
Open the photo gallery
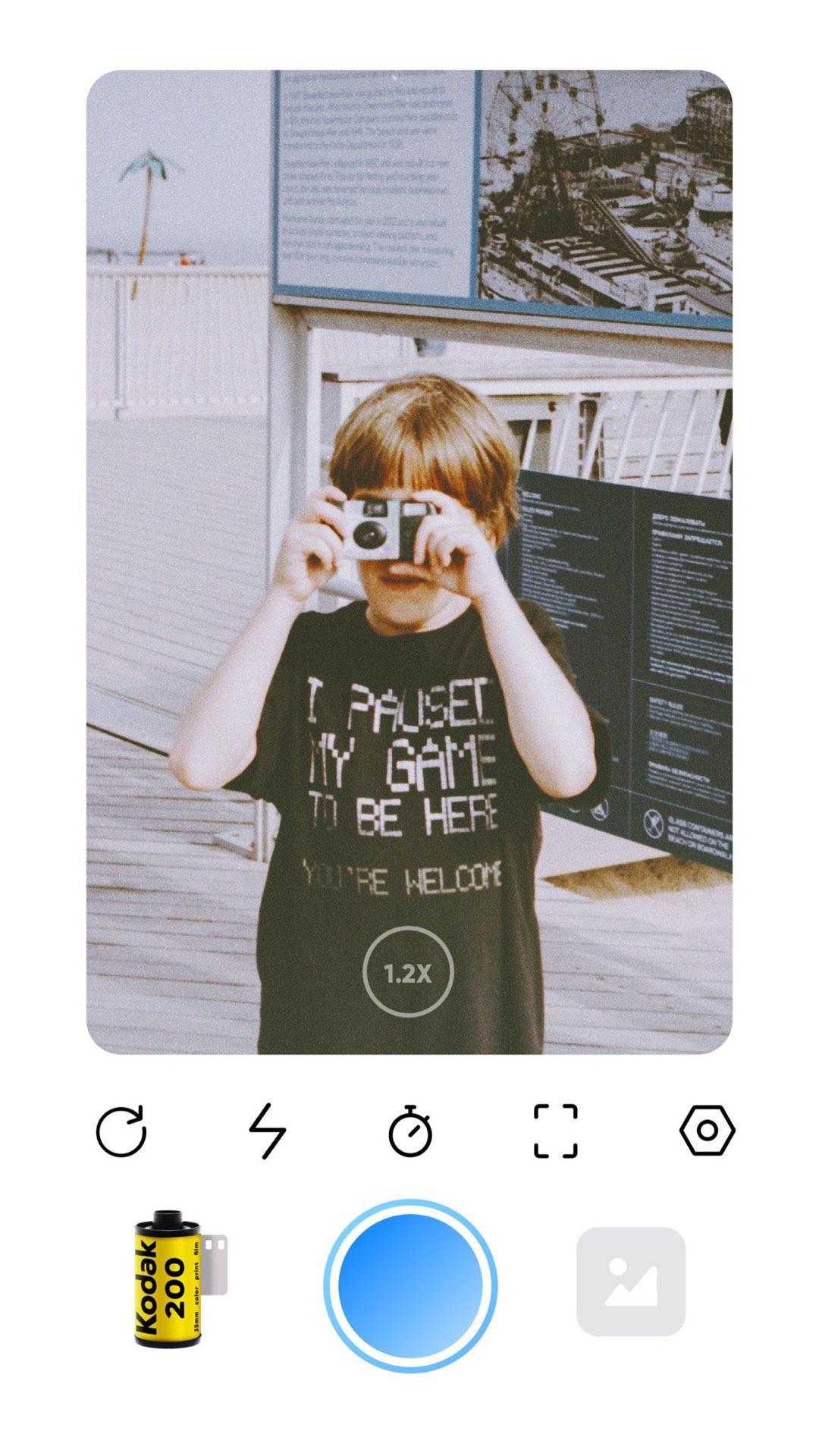631,1282
